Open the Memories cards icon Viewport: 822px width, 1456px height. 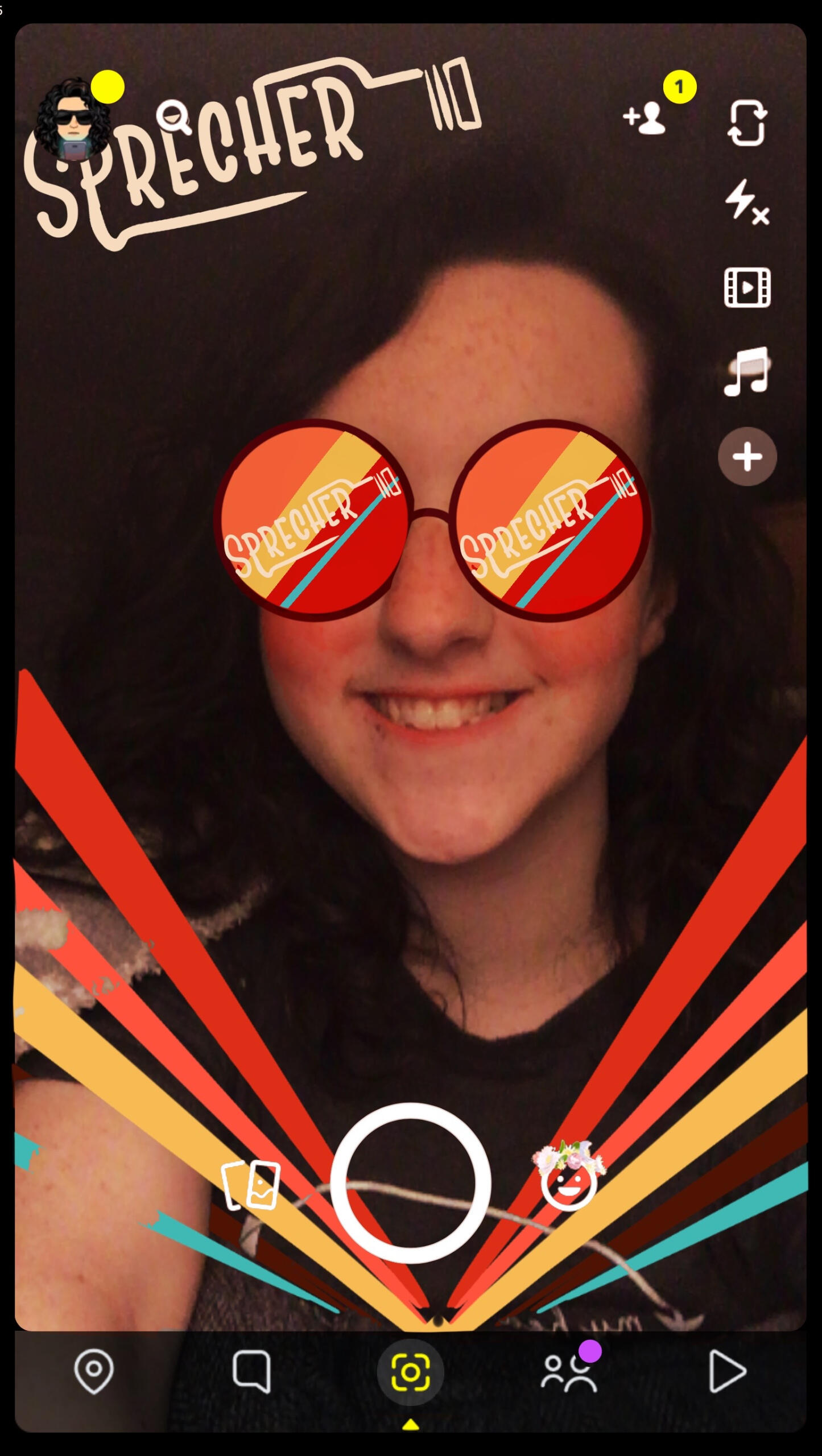[251, 1185]
